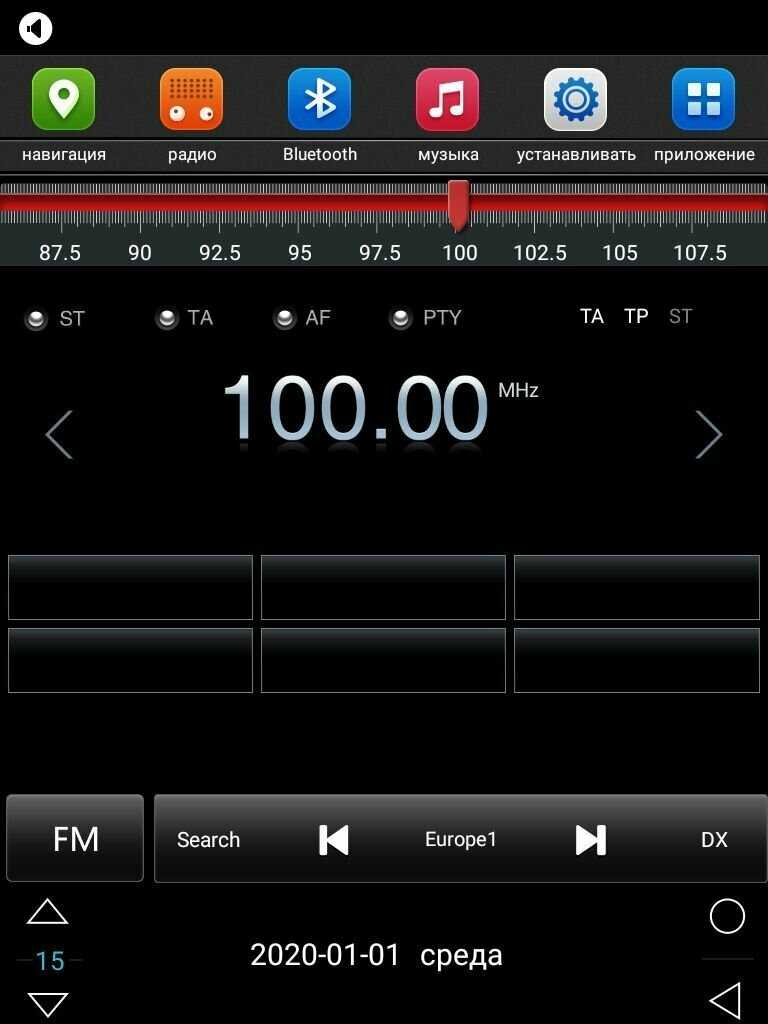This screenshot has width=768, height=1024.
Task: Go back with the system back triangle
Action: tap(725, 1000)
